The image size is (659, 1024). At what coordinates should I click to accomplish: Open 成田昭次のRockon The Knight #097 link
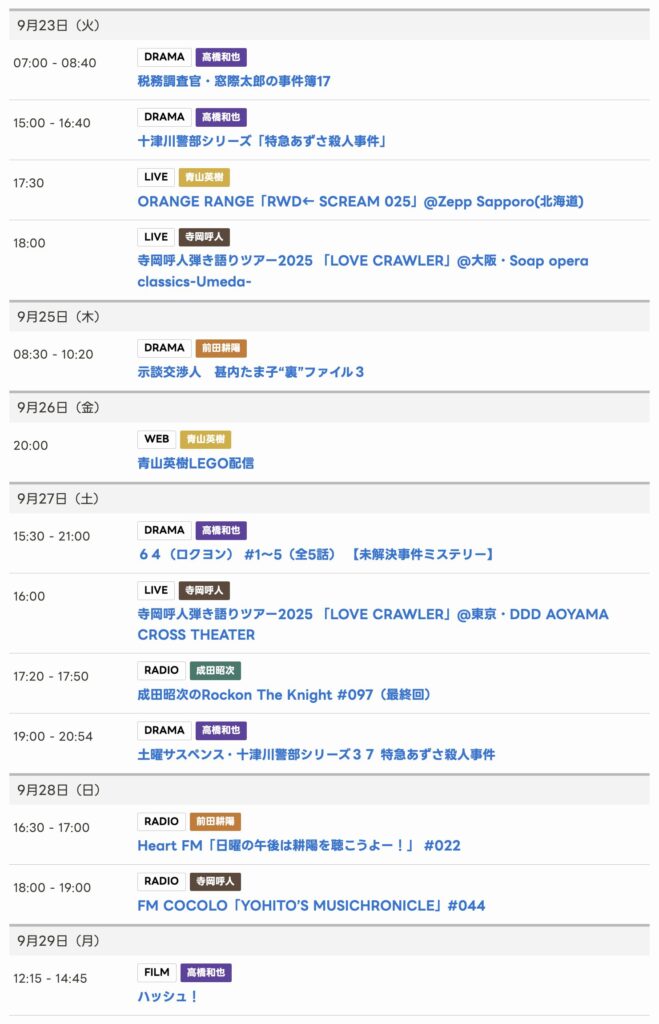[284, 694]
